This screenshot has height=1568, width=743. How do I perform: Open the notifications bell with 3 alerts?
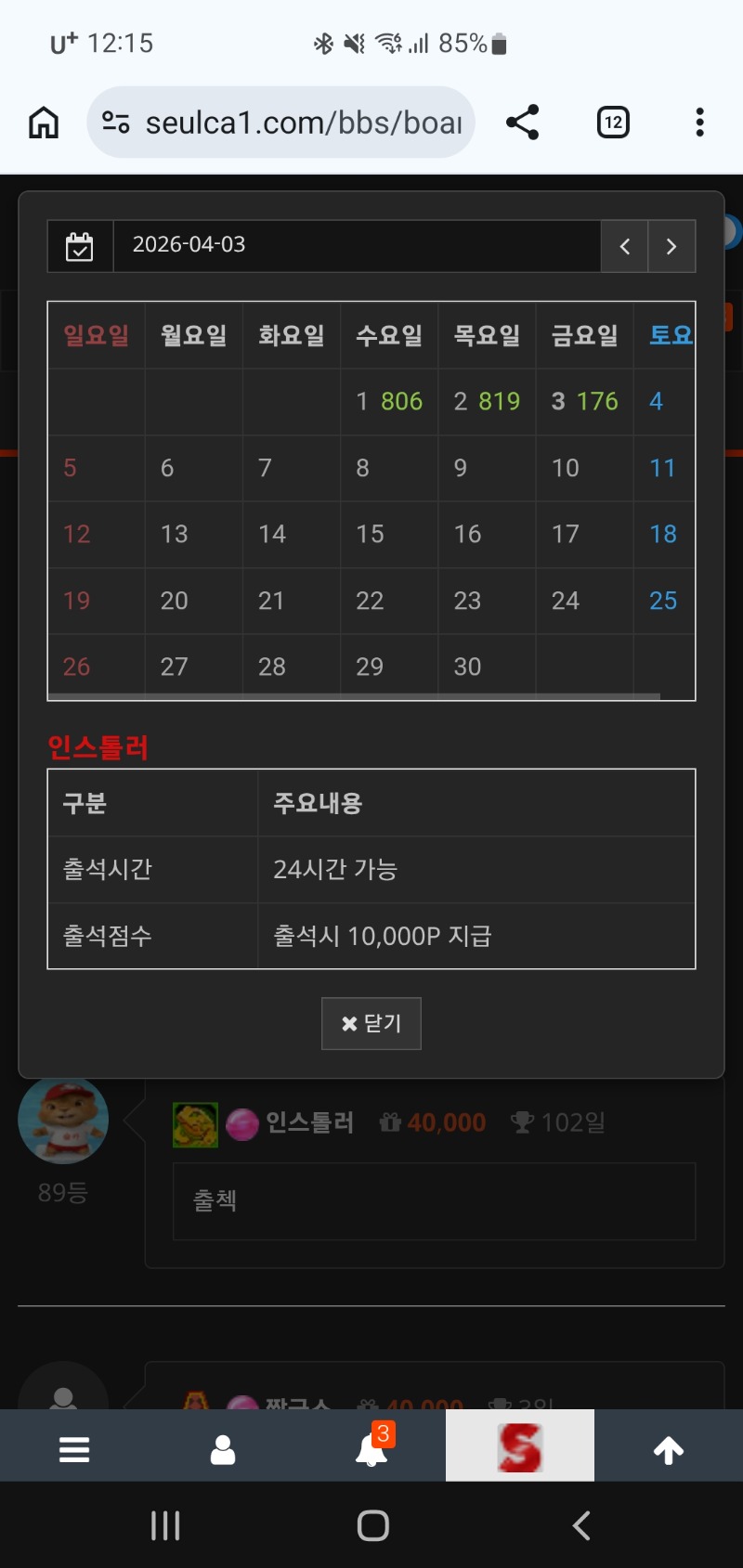[x=371, y=1446]
